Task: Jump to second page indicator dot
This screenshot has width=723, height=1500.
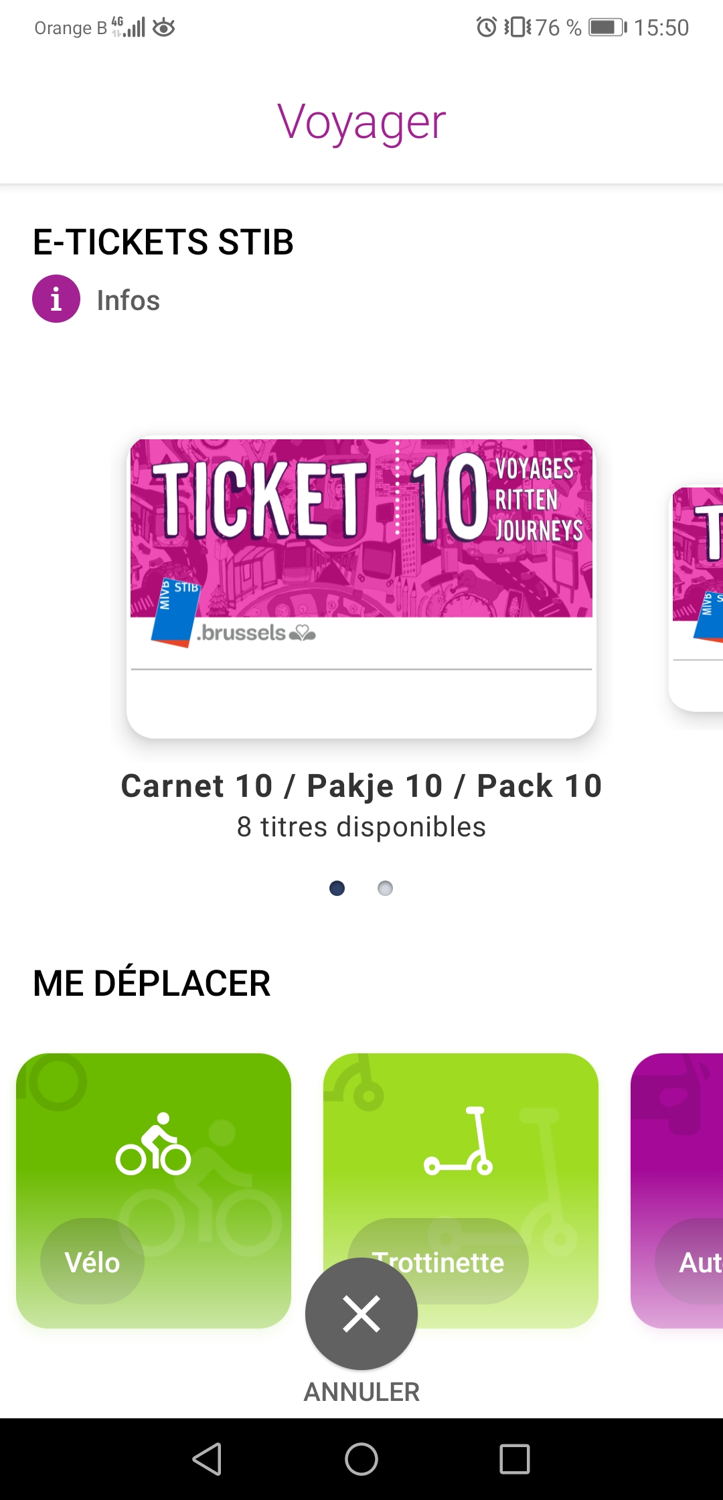Action: click(x=385, y=888)
